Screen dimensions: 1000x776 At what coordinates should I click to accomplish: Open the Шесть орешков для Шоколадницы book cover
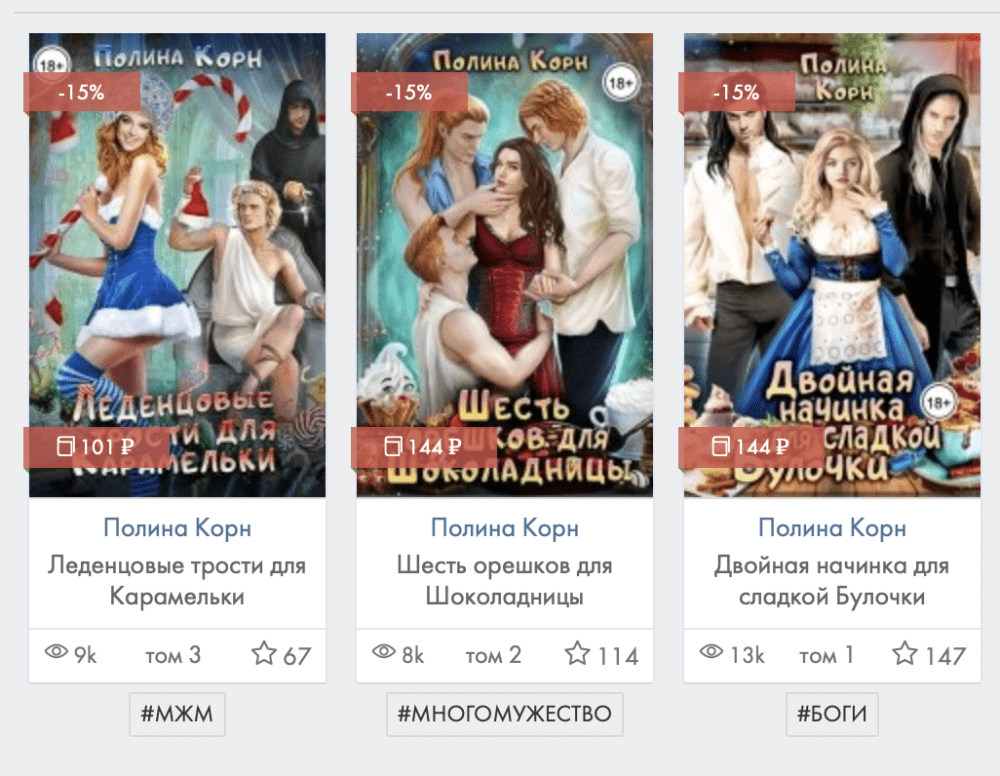[x=504, y=265]
